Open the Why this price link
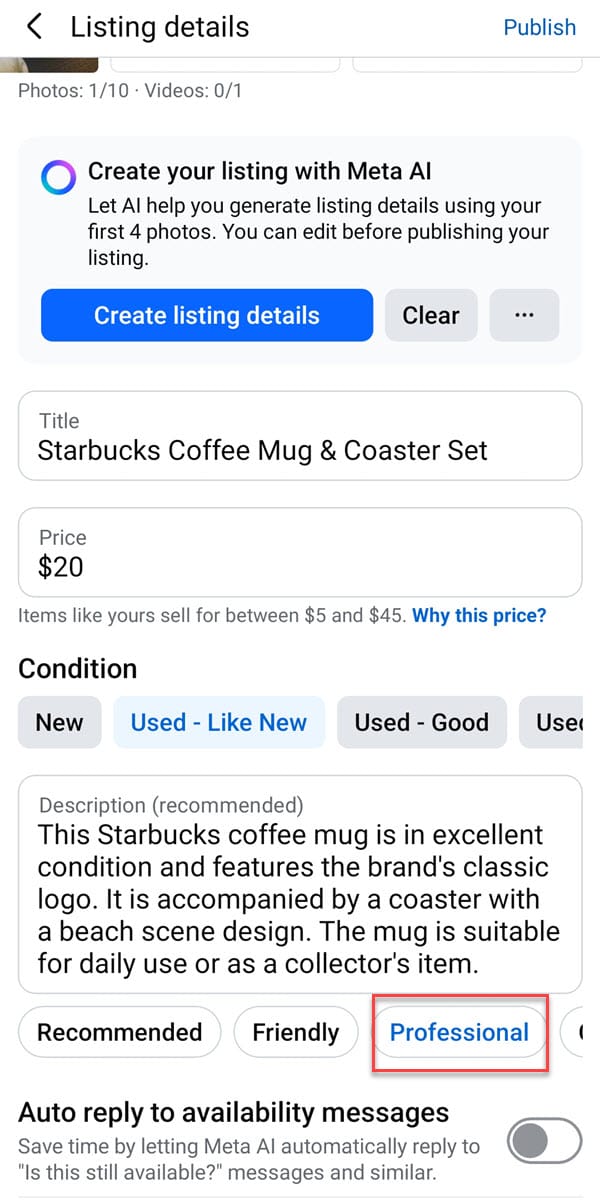Viewport: 600px width, 1204px height. pos(479,616)
